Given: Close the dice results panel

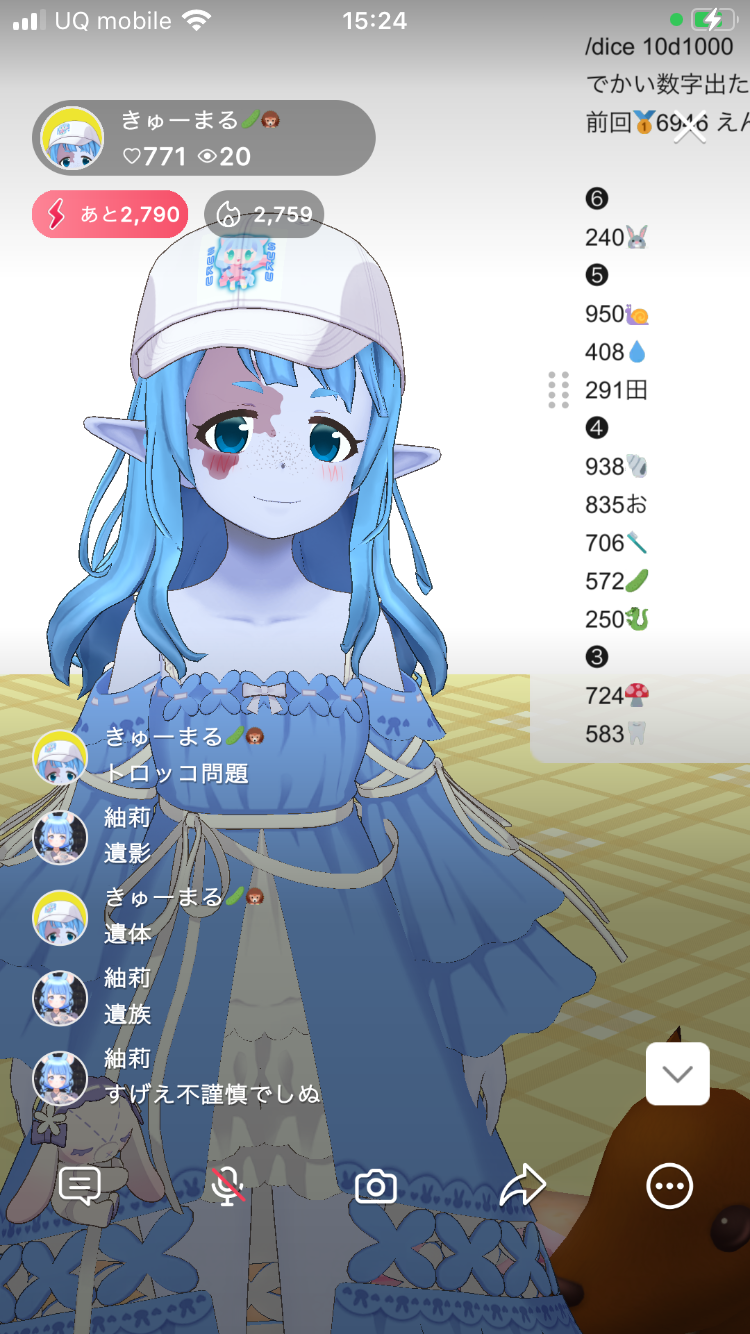Looking at the screenshot, I should coord(690,126).
